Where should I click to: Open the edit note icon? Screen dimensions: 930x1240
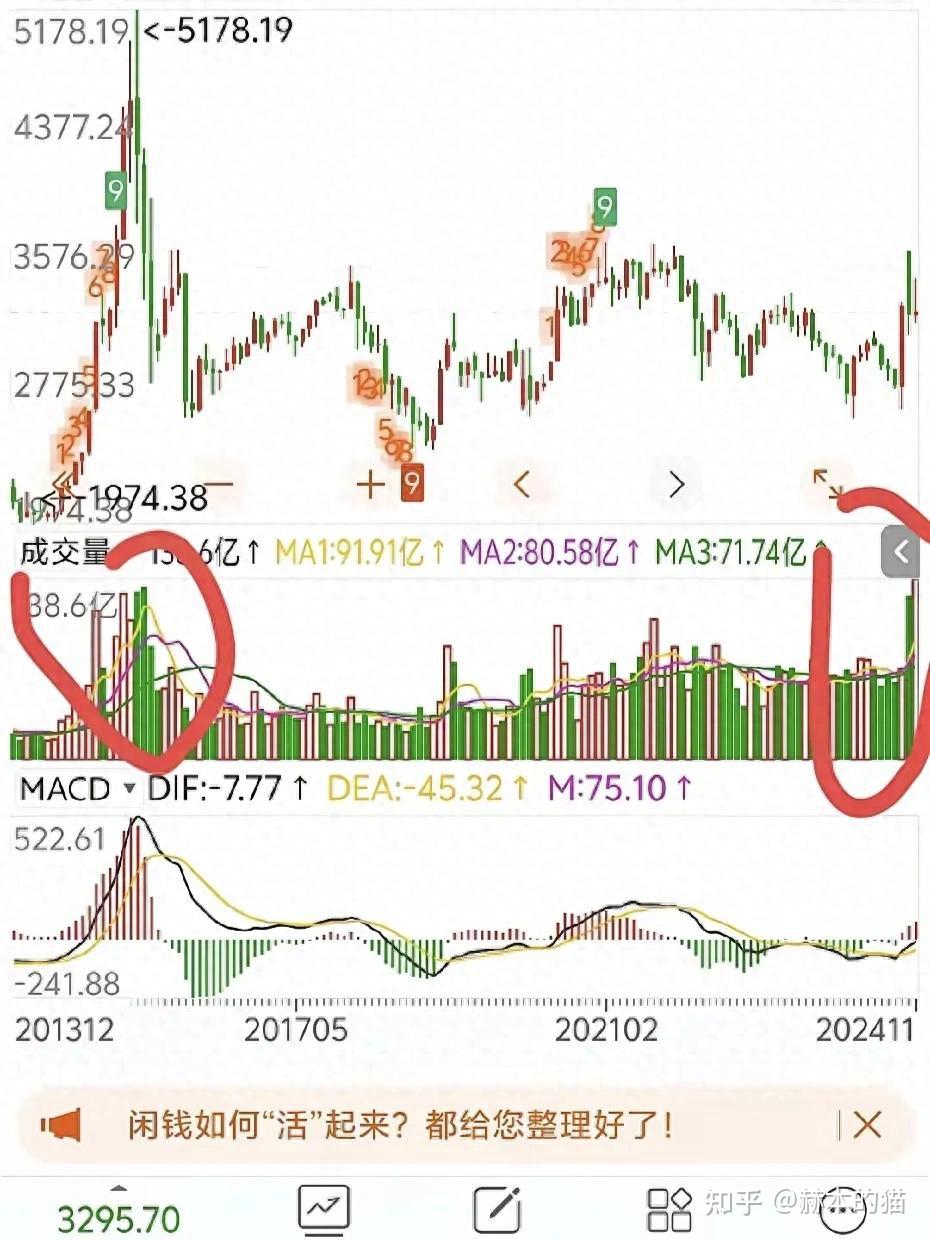point(497,1210)
